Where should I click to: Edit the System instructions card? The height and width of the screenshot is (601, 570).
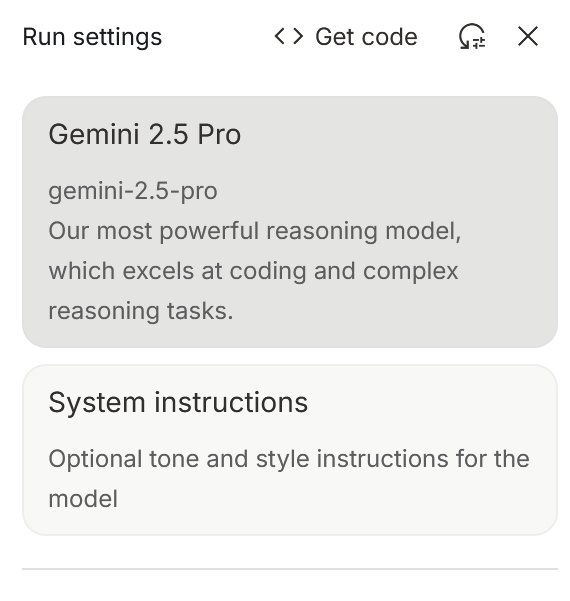click(x=290, y=450)
